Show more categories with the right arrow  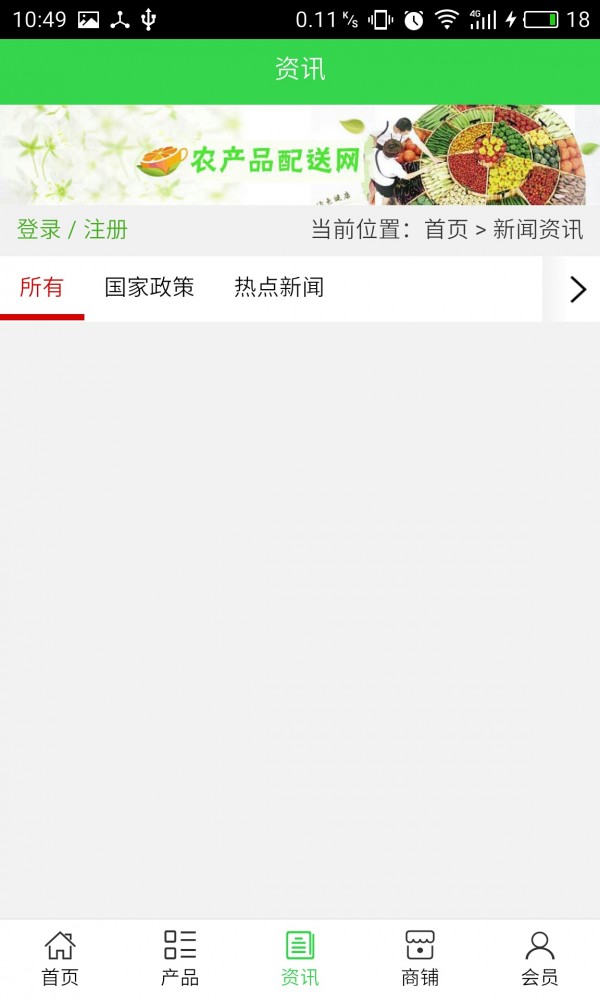point(577,289)
